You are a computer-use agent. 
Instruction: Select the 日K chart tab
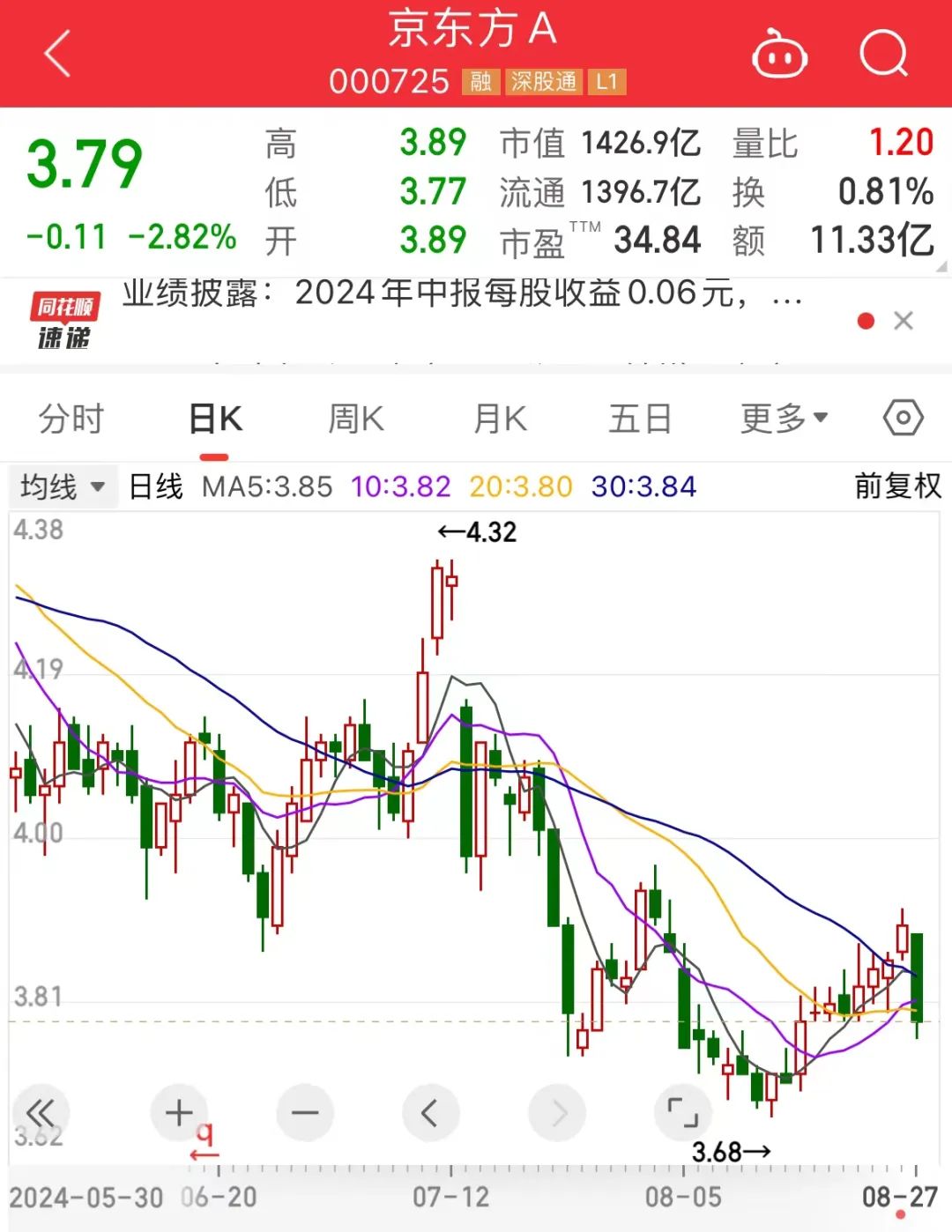[x=215, y=419]
